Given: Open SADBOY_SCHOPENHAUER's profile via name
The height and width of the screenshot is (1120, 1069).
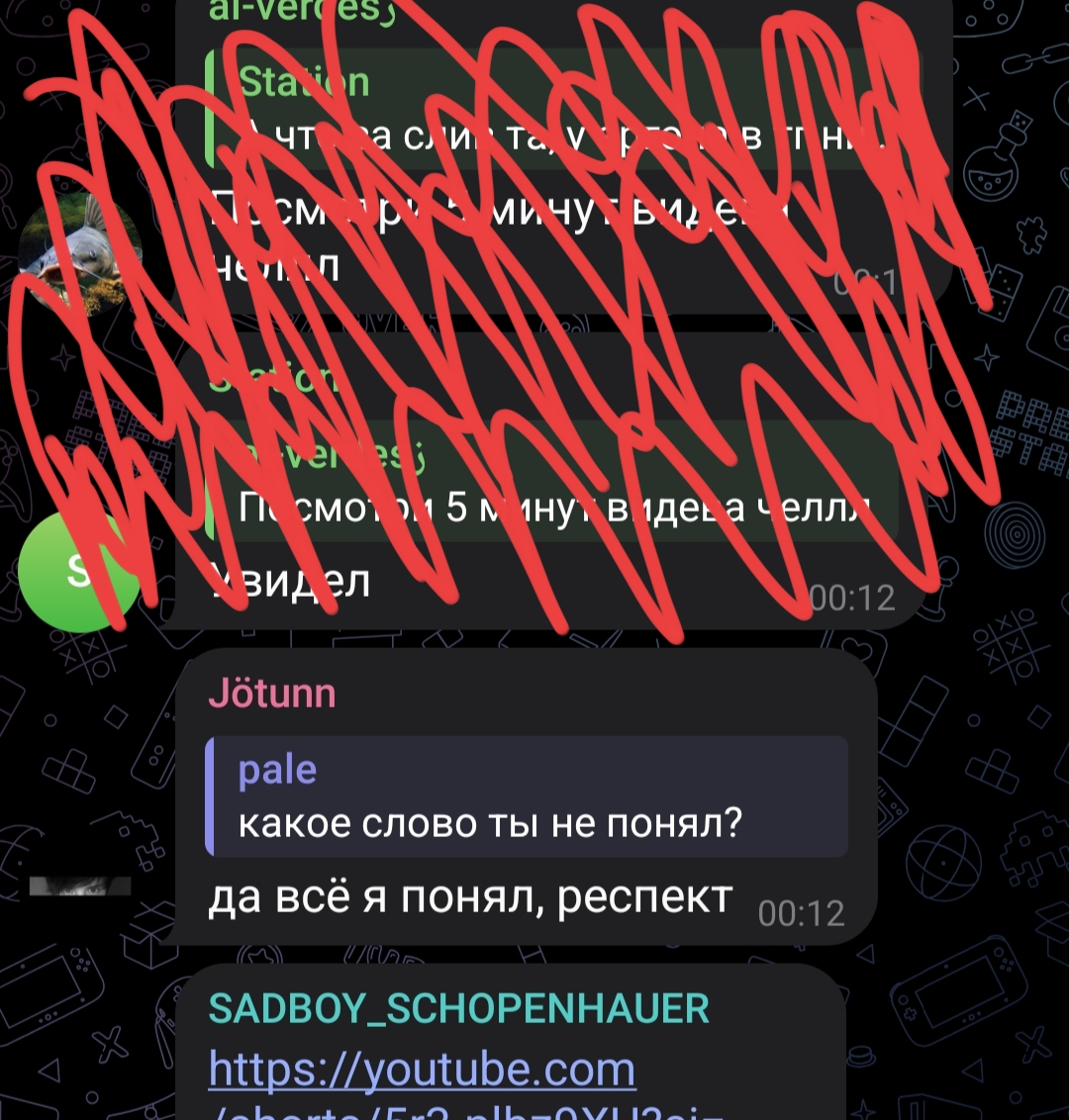Looking at the screenshot, I should [458, 1008].
